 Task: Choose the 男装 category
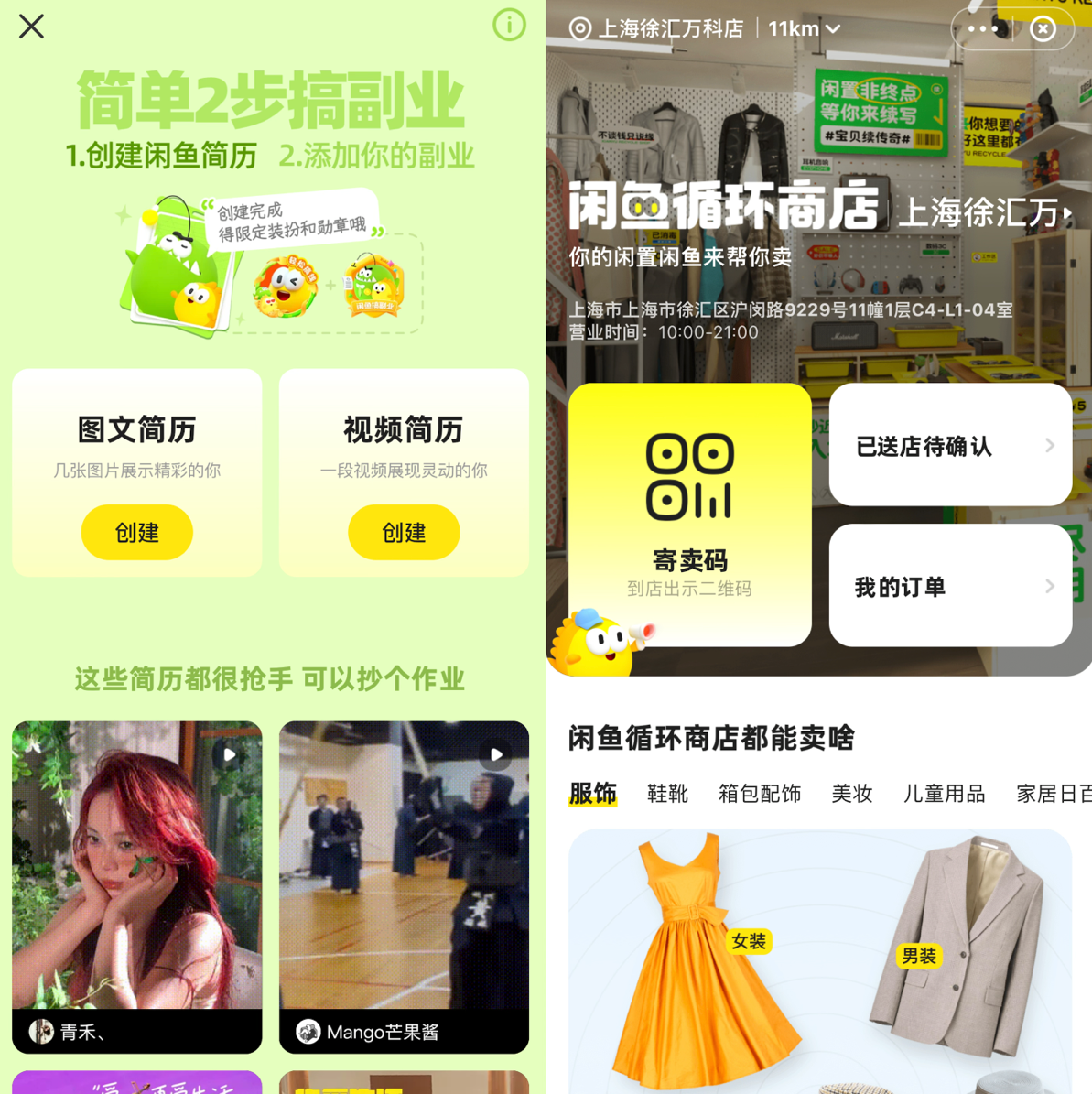[x=919, y=956]
